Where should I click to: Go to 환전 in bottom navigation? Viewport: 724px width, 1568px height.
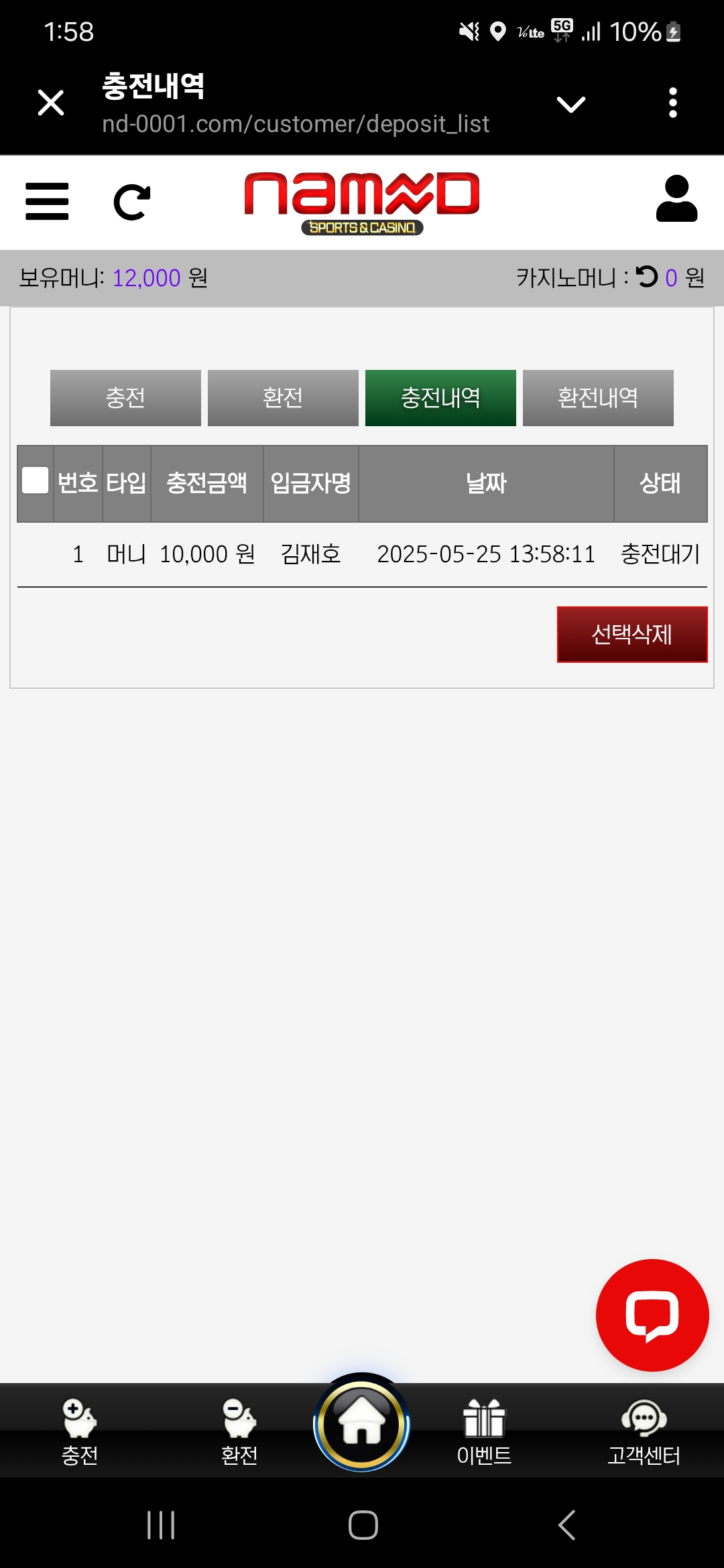coord(239,1432)
